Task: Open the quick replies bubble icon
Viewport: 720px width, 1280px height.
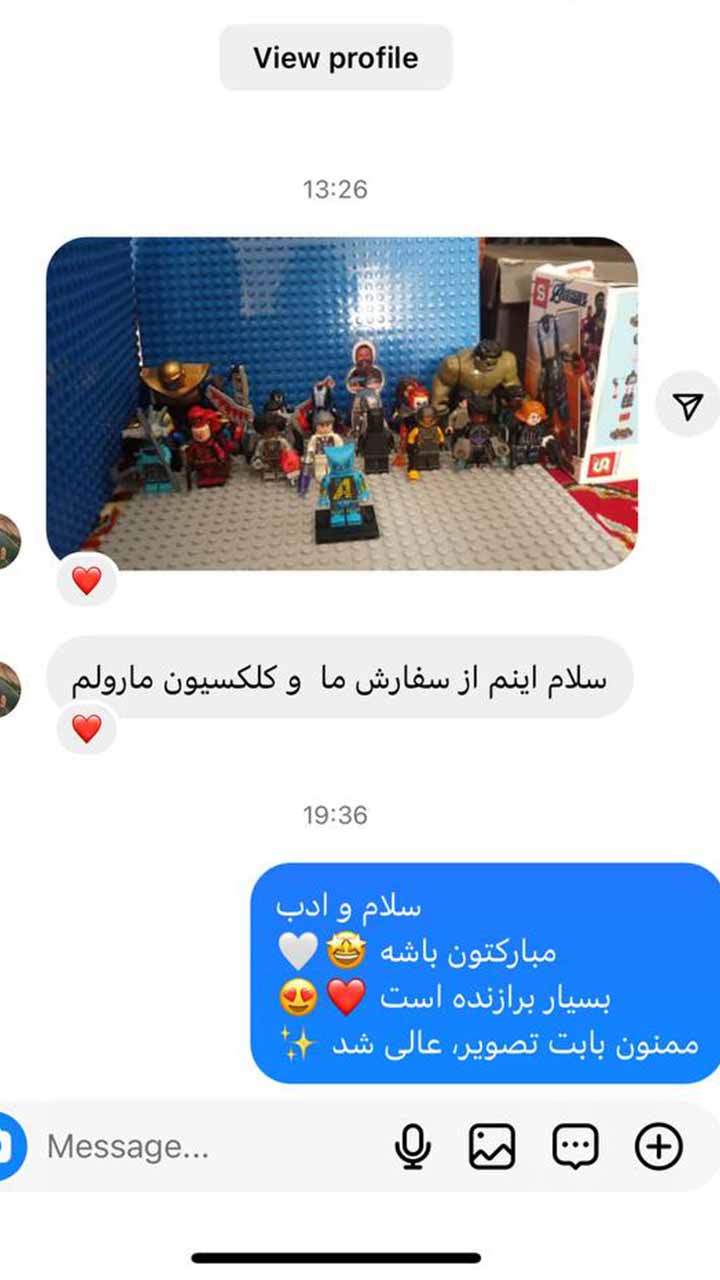Action: click(575, 1146)
